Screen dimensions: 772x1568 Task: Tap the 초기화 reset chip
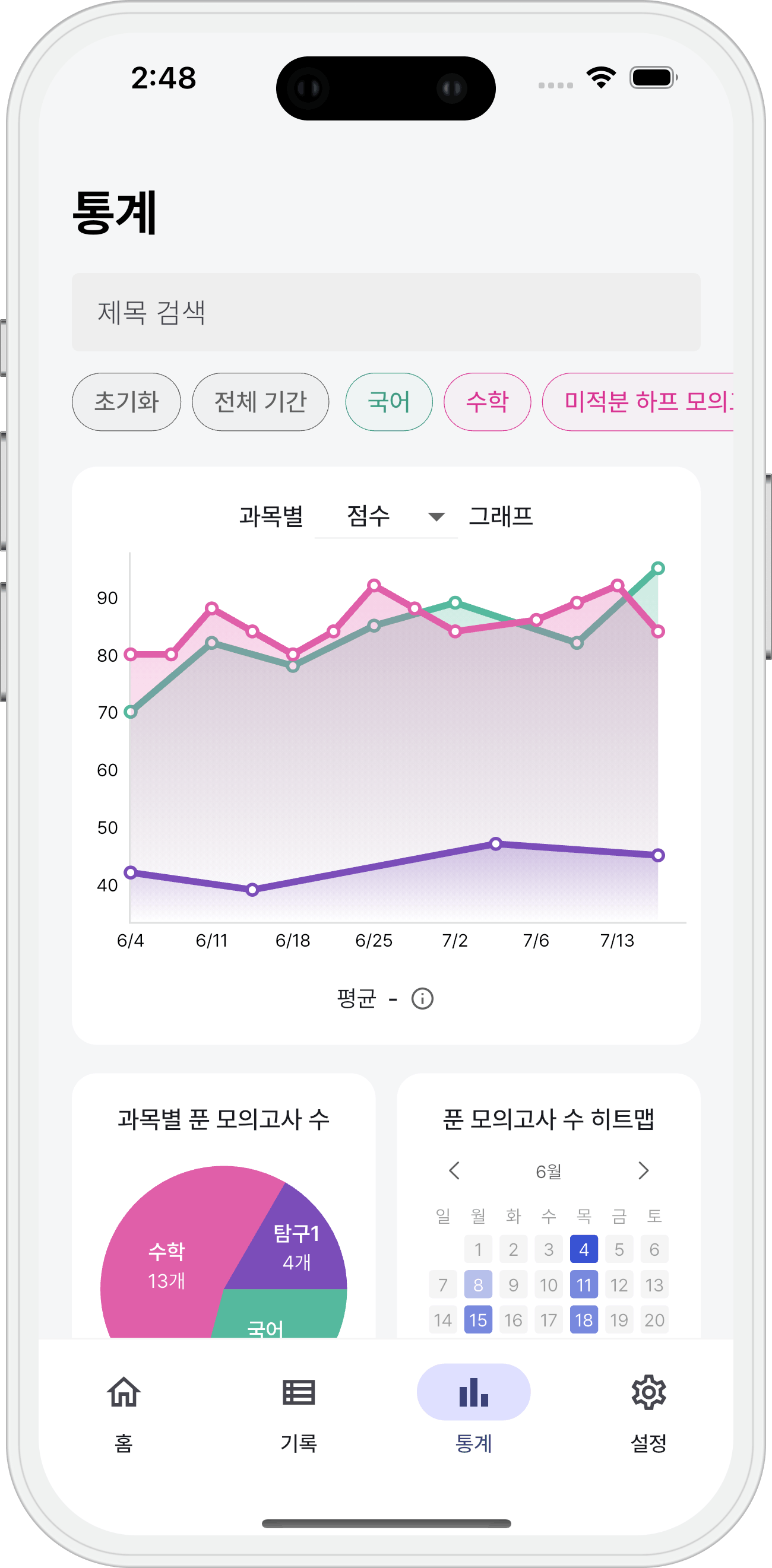(x=126, y=402)
